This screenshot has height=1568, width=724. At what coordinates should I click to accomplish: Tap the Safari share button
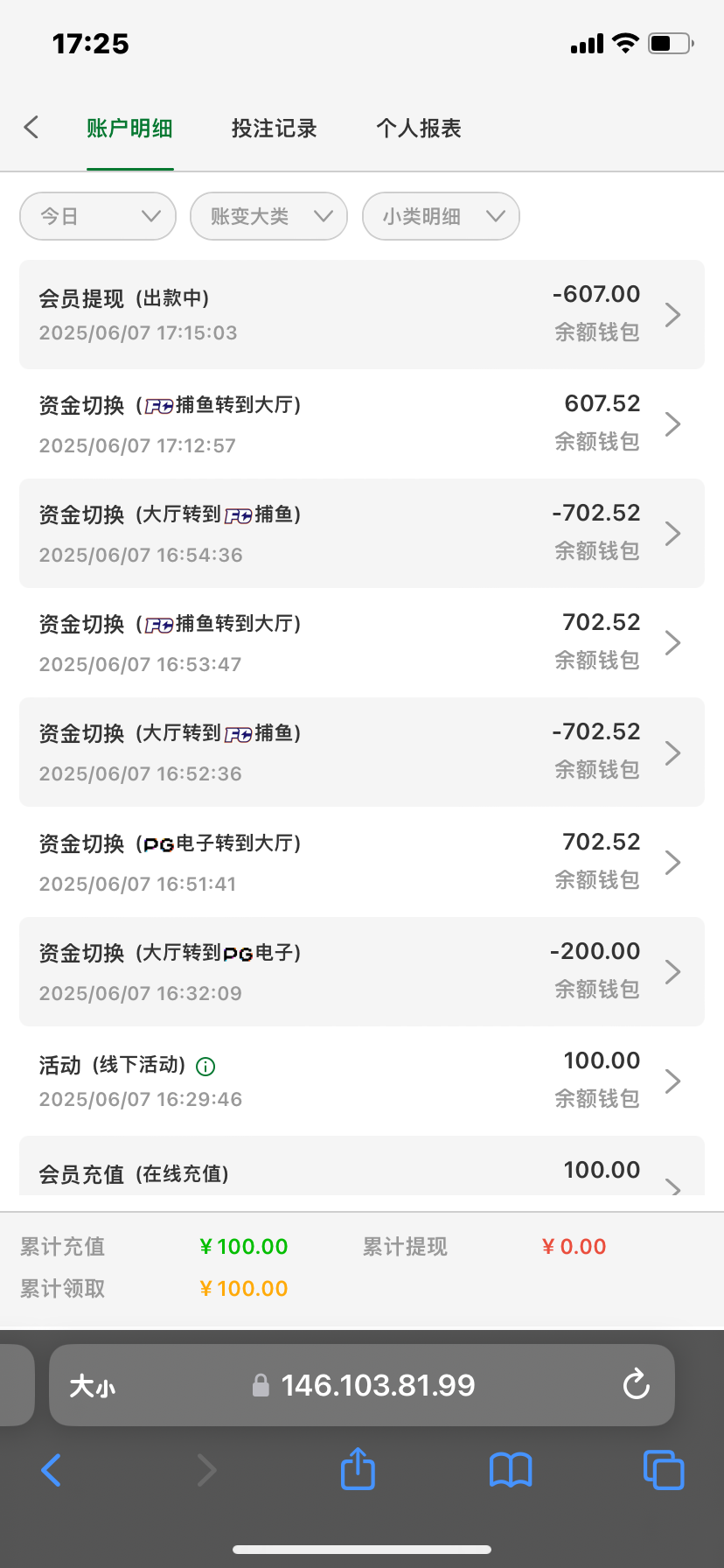358,1469
